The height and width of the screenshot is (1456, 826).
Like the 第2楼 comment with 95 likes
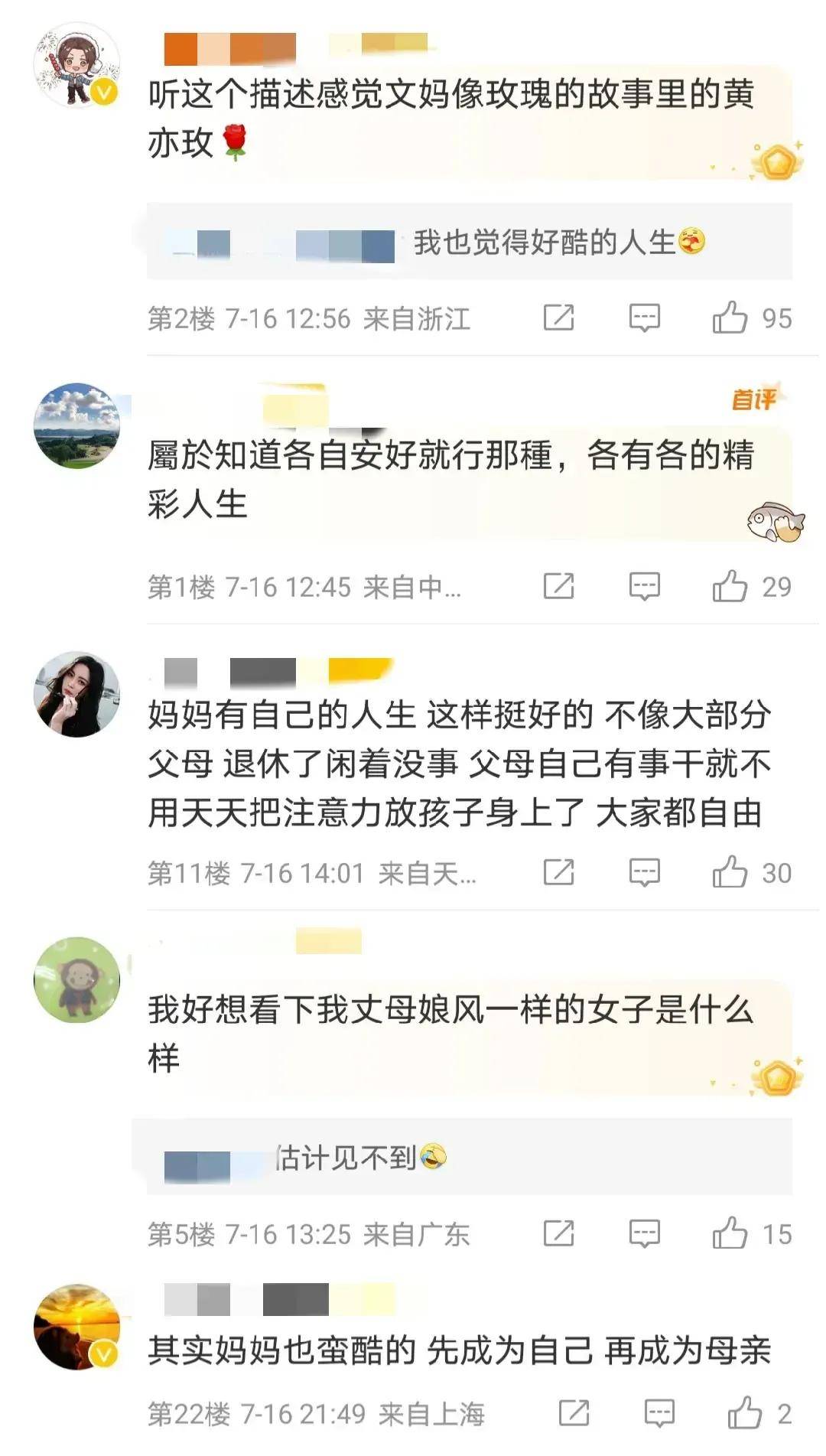(x=730, y=318)
